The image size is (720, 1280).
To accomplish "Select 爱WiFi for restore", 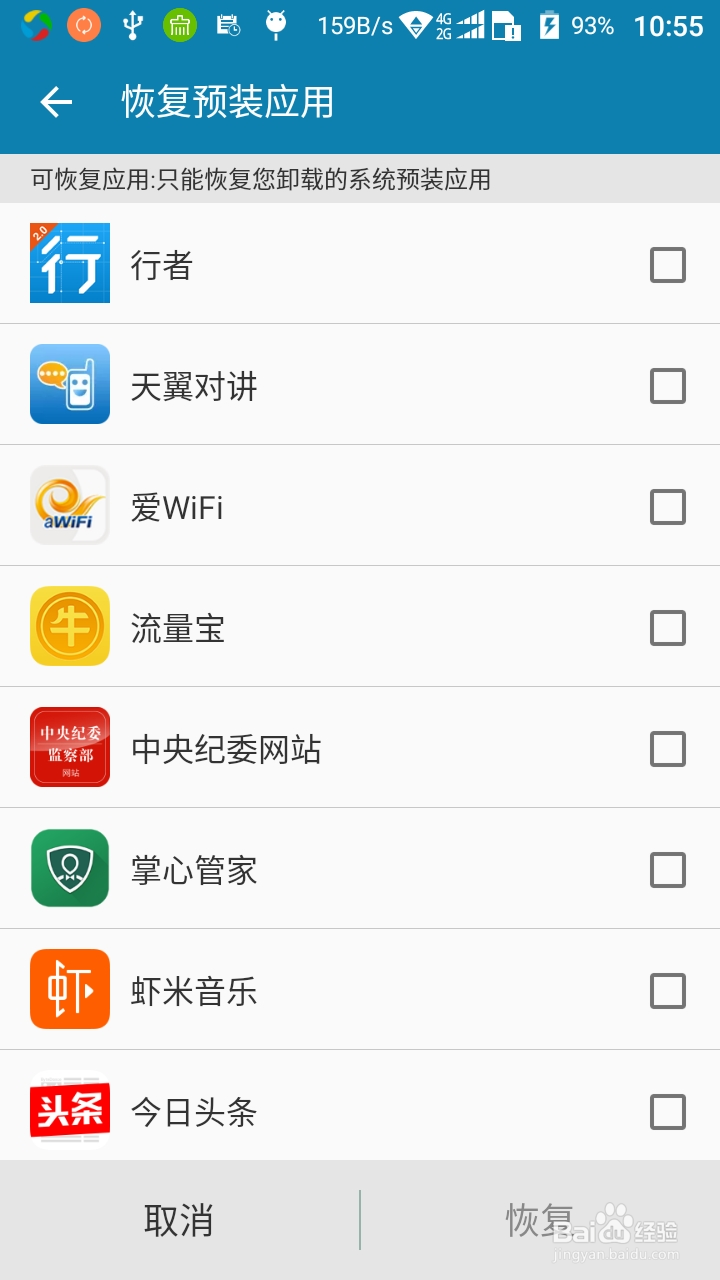I will (666, 505).
